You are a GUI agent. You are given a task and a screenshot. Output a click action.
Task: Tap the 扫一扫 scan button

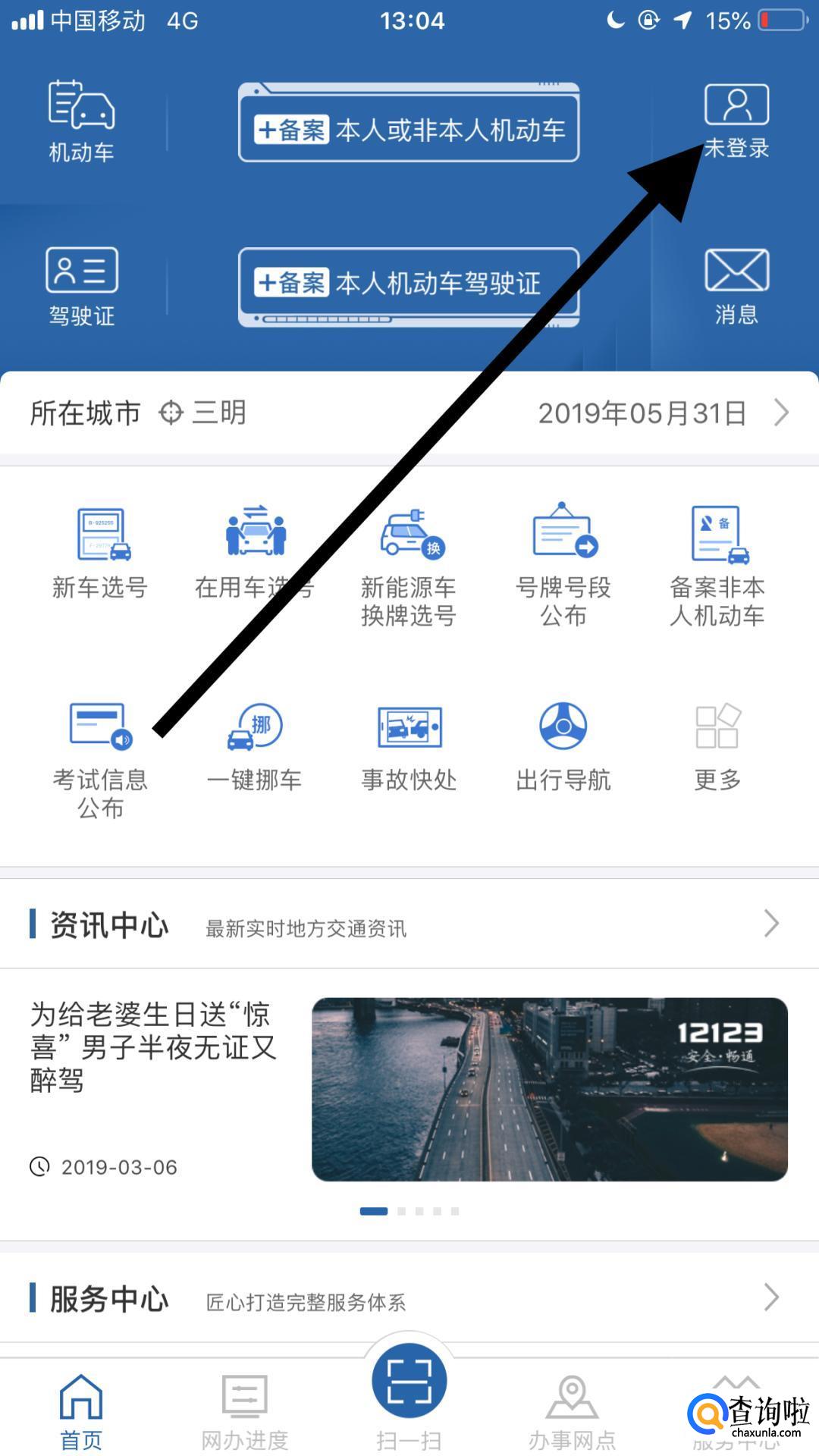tap(409, 1382)
